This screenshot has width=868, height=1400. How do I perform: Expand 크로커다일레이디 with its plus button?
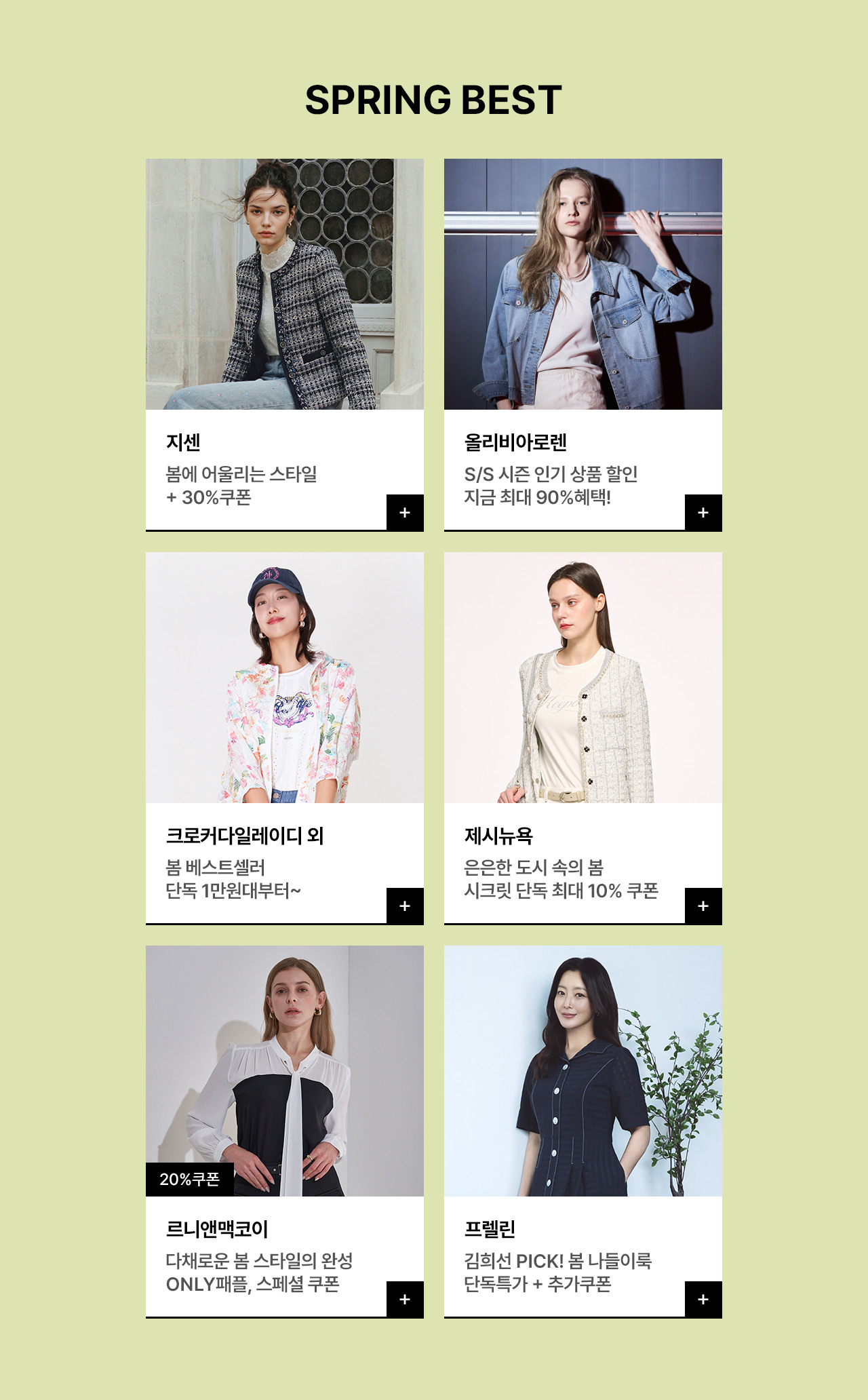point(405,906)
